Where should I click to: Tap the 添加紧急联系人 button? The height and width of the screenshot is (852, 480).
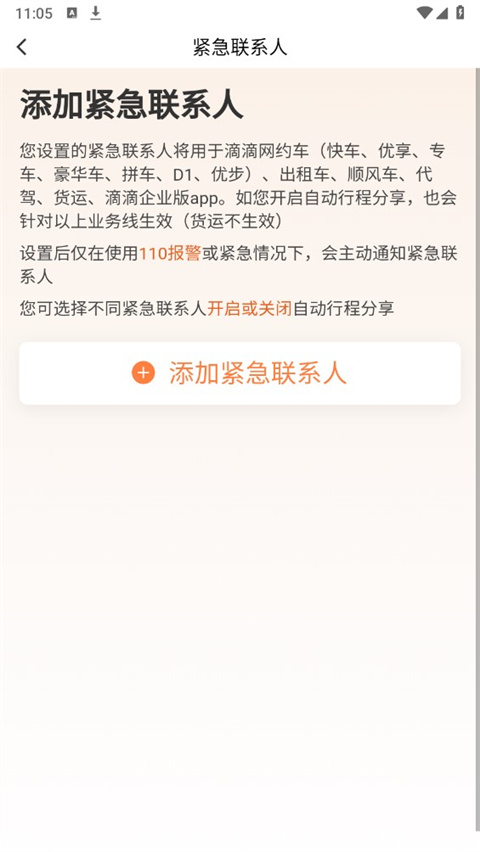pos(240,373)
